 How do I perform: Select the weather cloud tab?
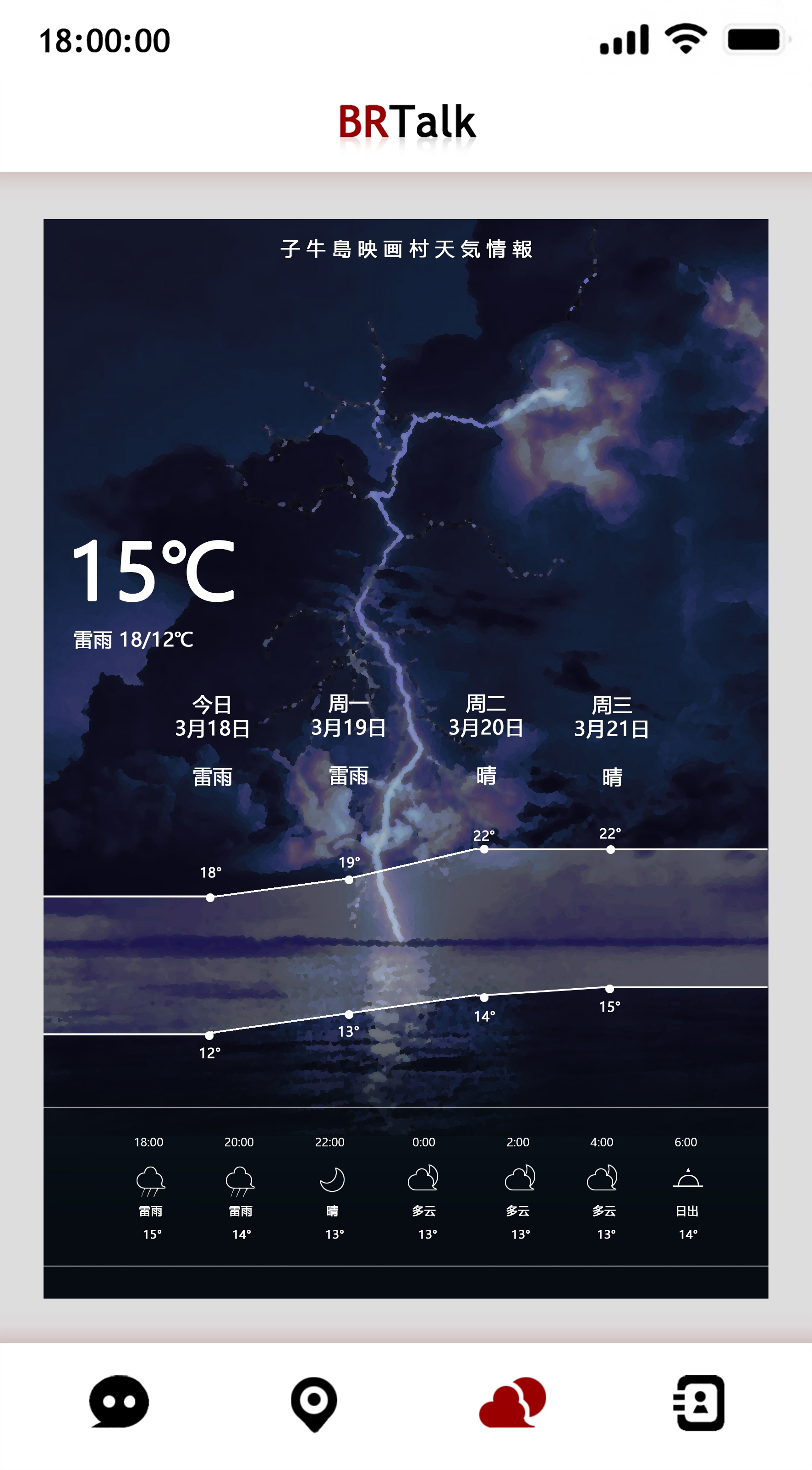(x=512, y=1402)
